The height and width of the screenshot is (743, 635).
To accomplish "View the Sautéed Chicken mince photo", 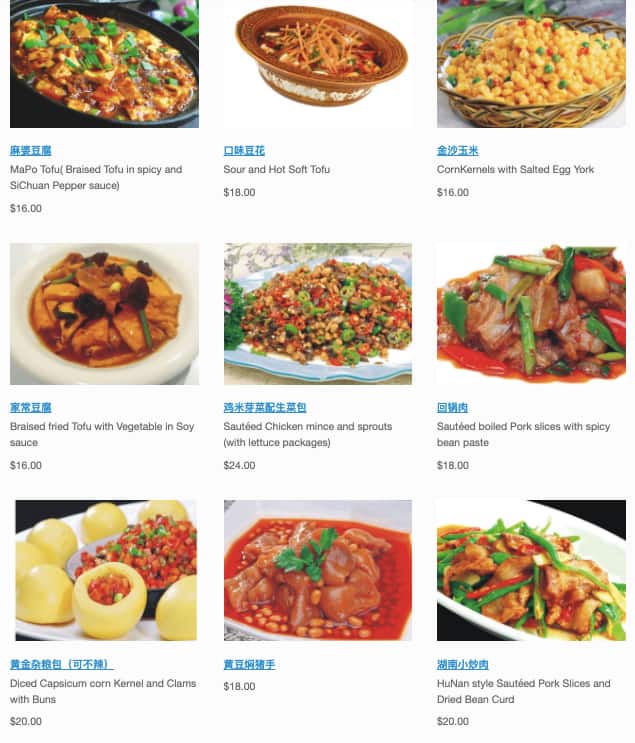I will (x=318, y=314).
